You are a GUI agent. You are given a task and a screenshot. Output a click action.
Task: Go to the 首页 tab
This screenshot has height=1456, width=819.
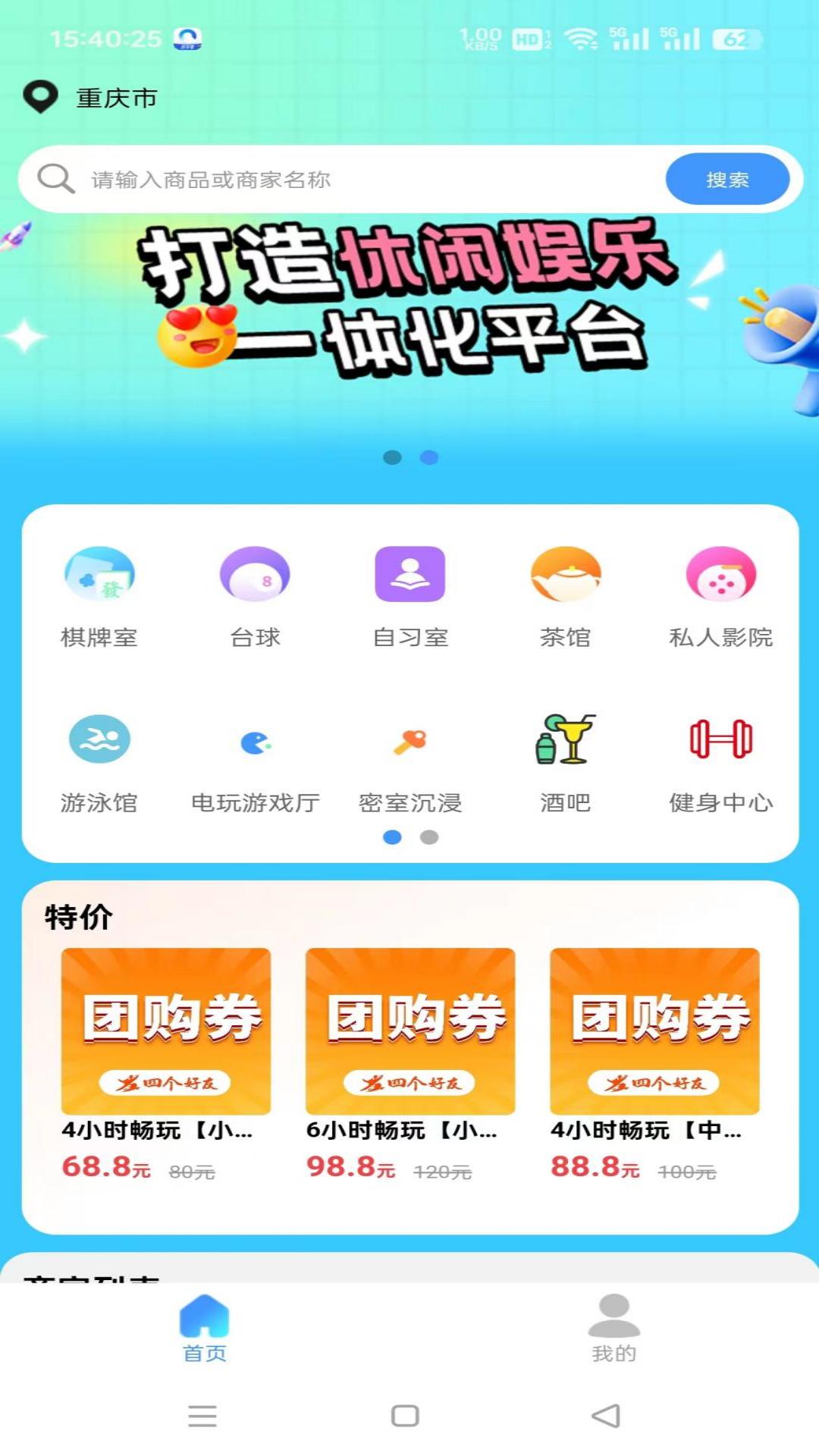[205, 1329]
